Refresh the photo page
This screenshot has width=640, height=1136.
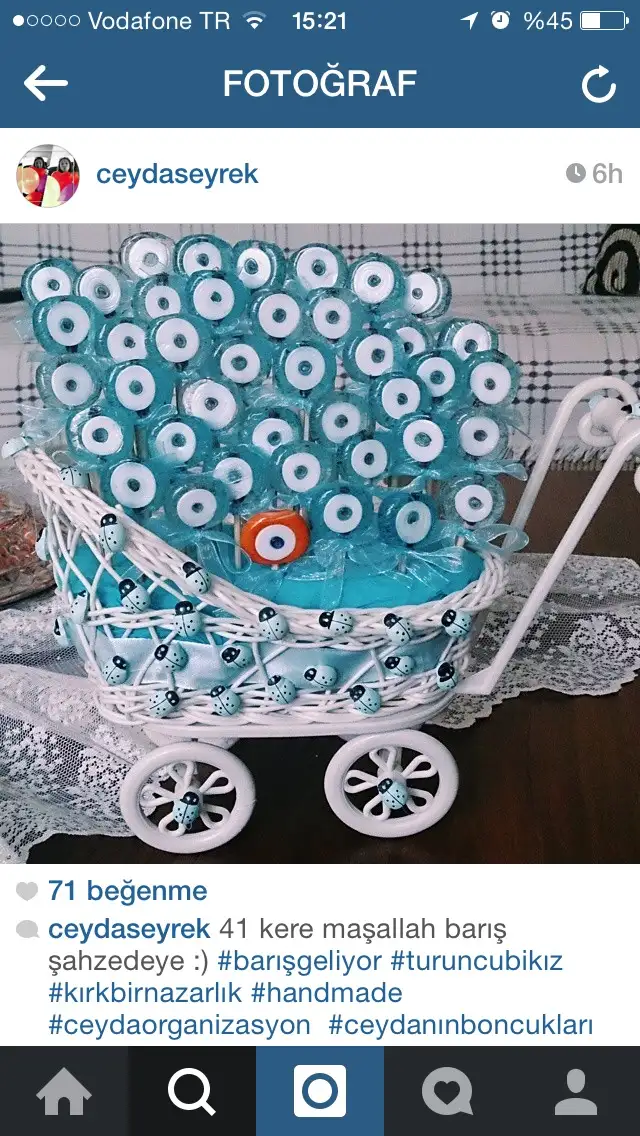tap(598, 86)
